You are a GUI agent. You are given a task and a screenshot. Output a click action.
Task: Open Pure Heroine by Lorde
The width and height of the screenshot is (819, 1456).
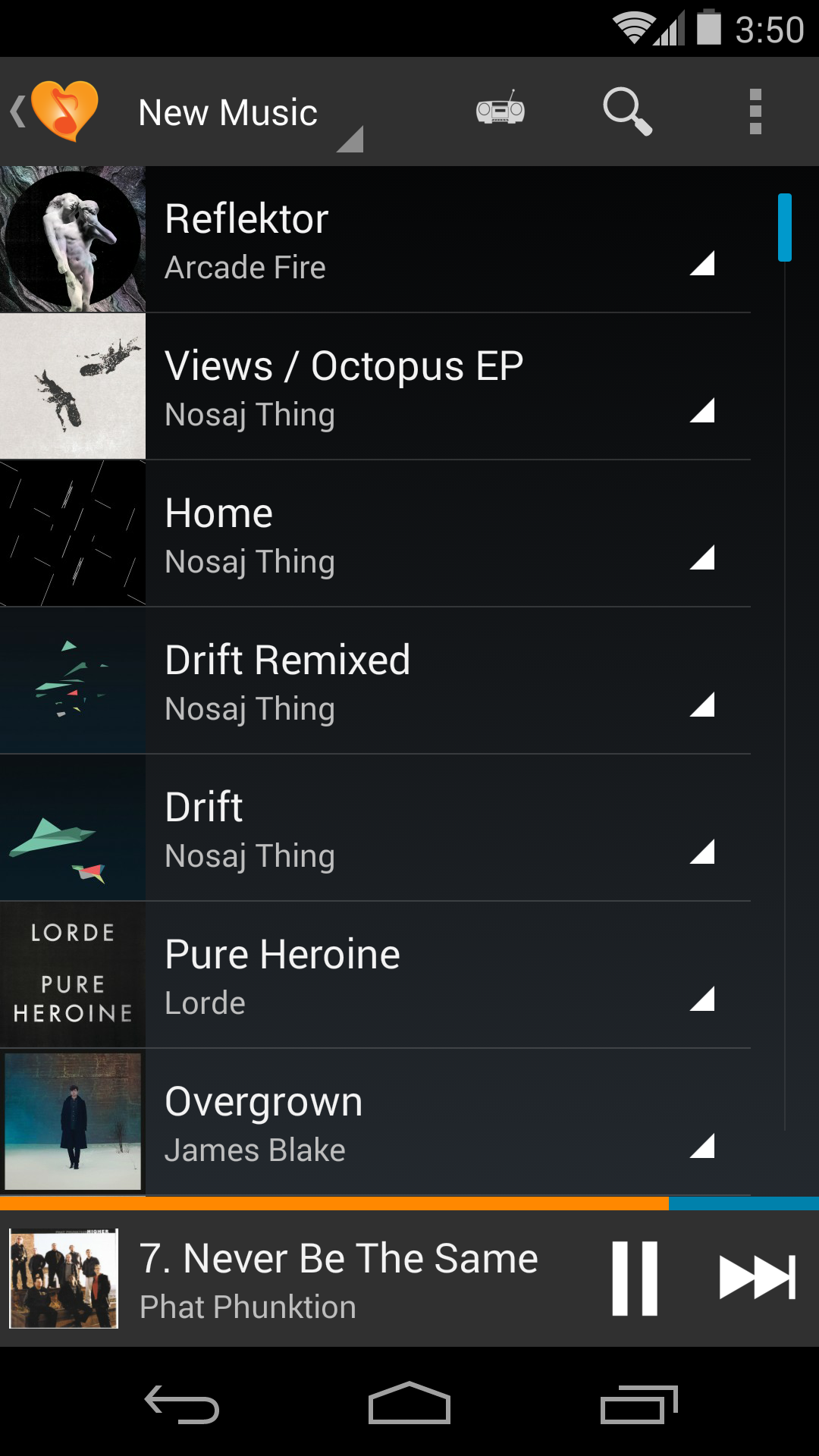point(379,975)
